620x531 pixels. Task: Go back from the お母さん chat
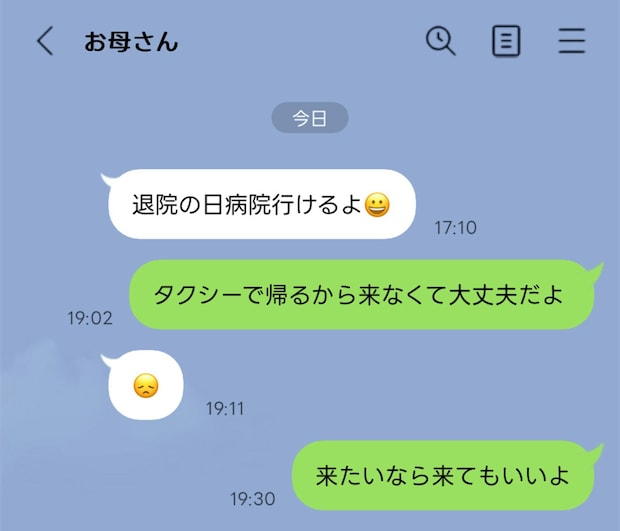point(45,42)
